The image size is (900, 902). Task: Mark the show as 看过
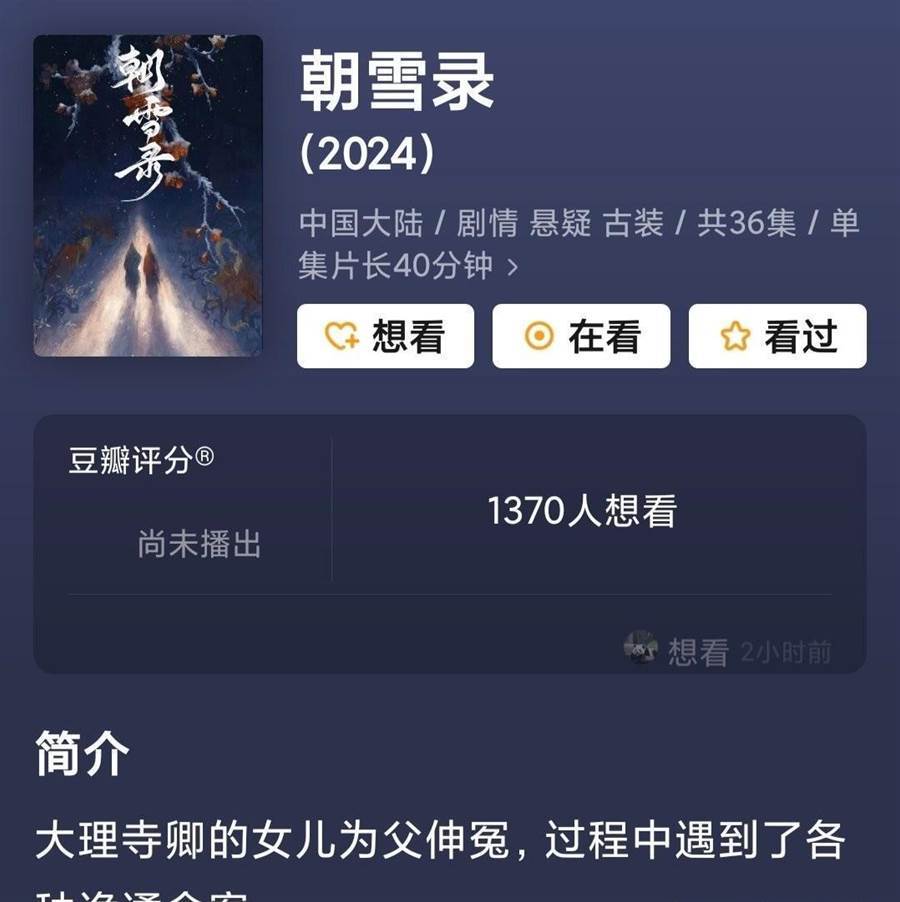tap(777, 337)
